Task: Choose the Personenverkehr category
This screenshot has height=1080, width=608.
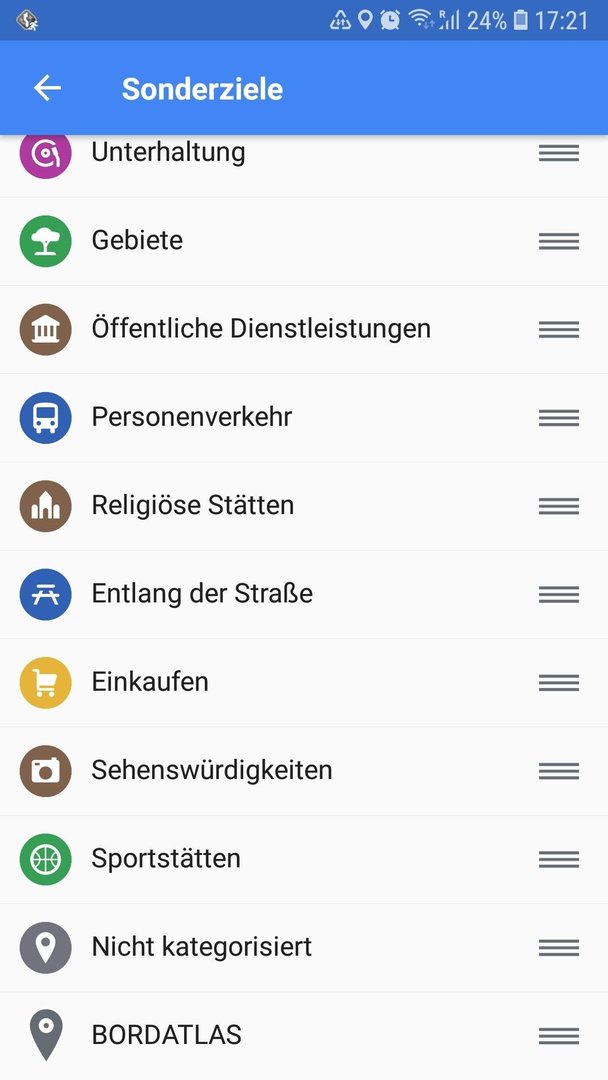Action: 304,417
